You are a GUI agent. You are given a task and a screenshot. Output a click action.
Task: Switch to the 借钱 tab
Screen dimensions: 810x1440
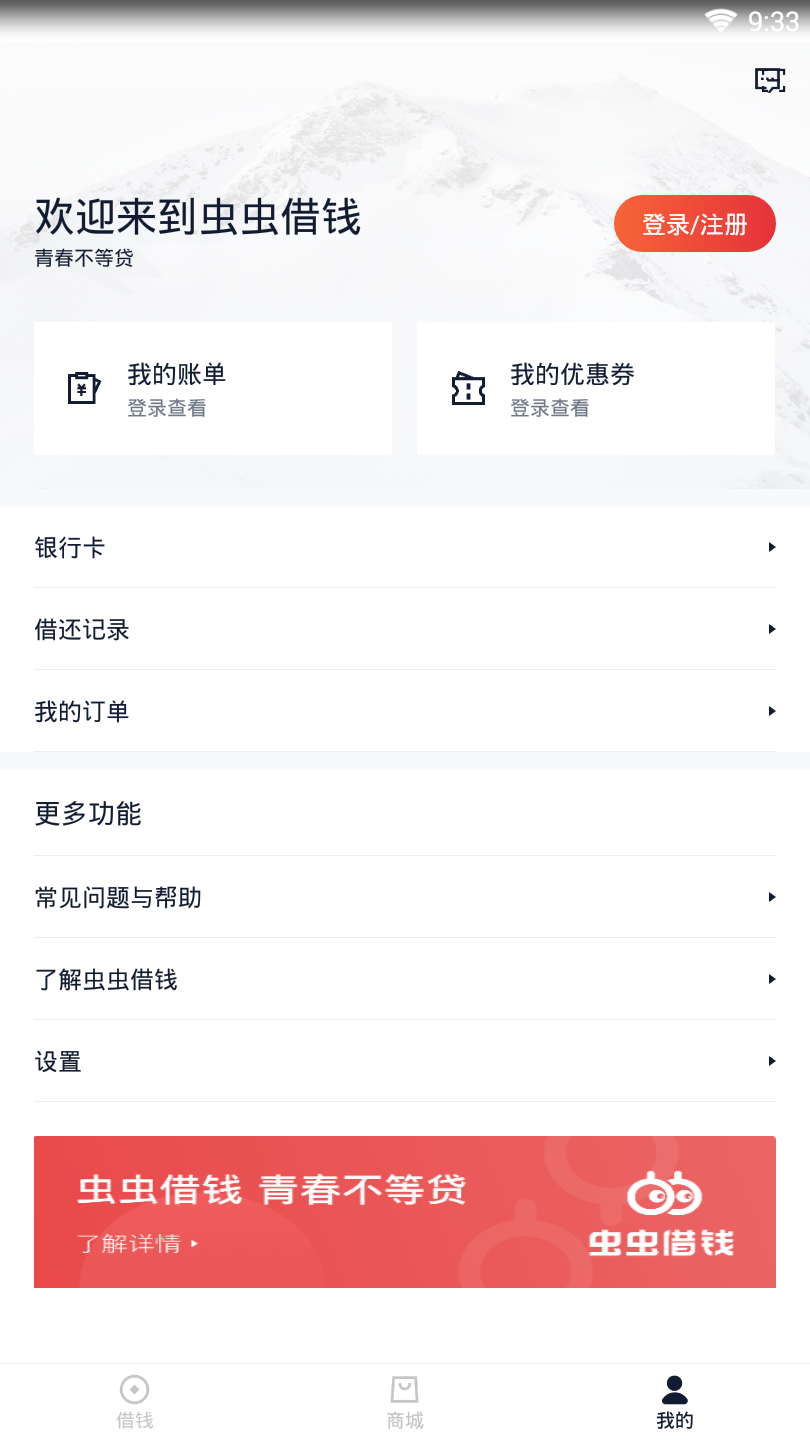(x=135, y=1400)
